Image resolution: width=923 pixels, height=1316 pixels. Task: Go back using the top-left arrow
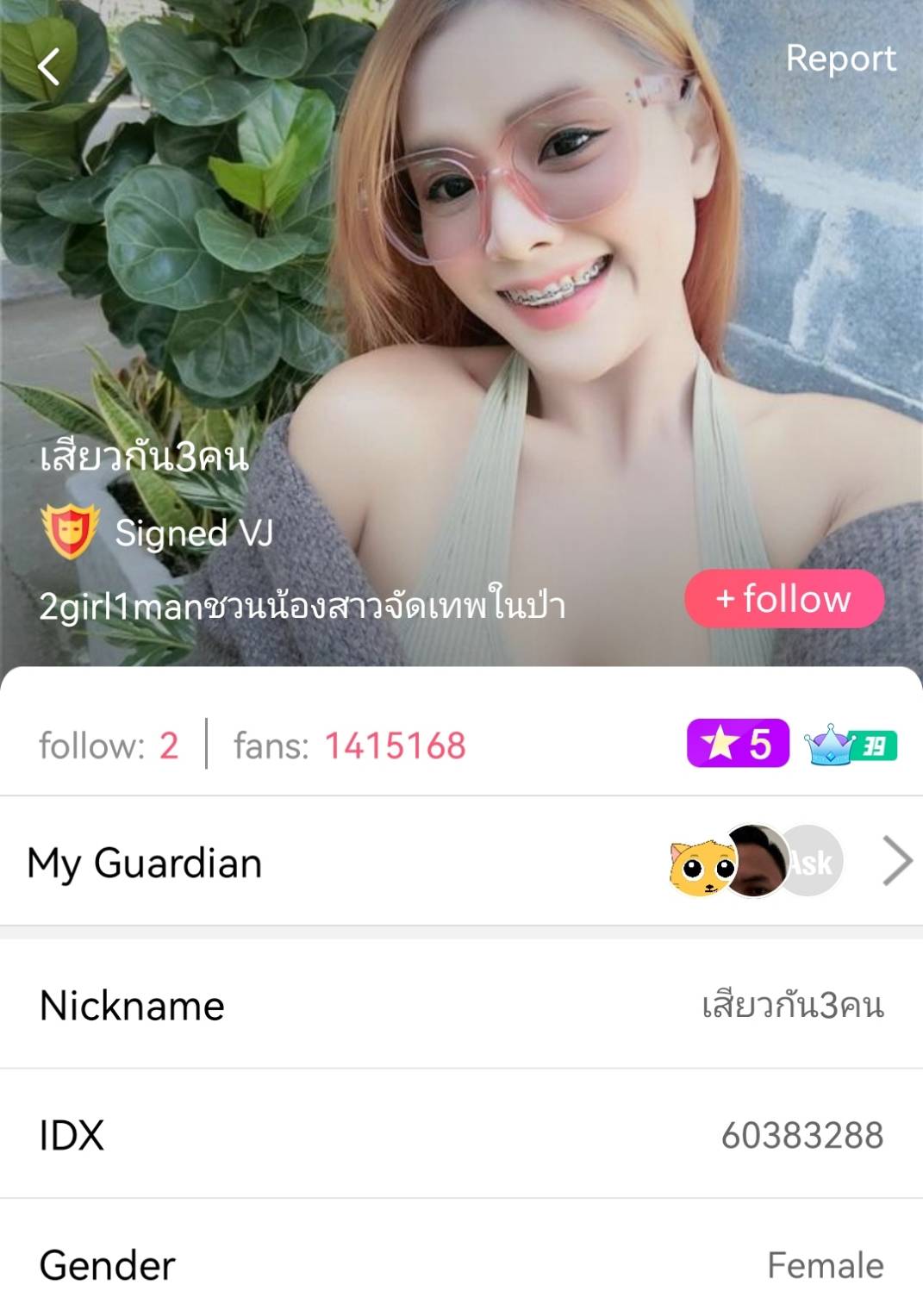pyautogui.click(x=49, y=66)
